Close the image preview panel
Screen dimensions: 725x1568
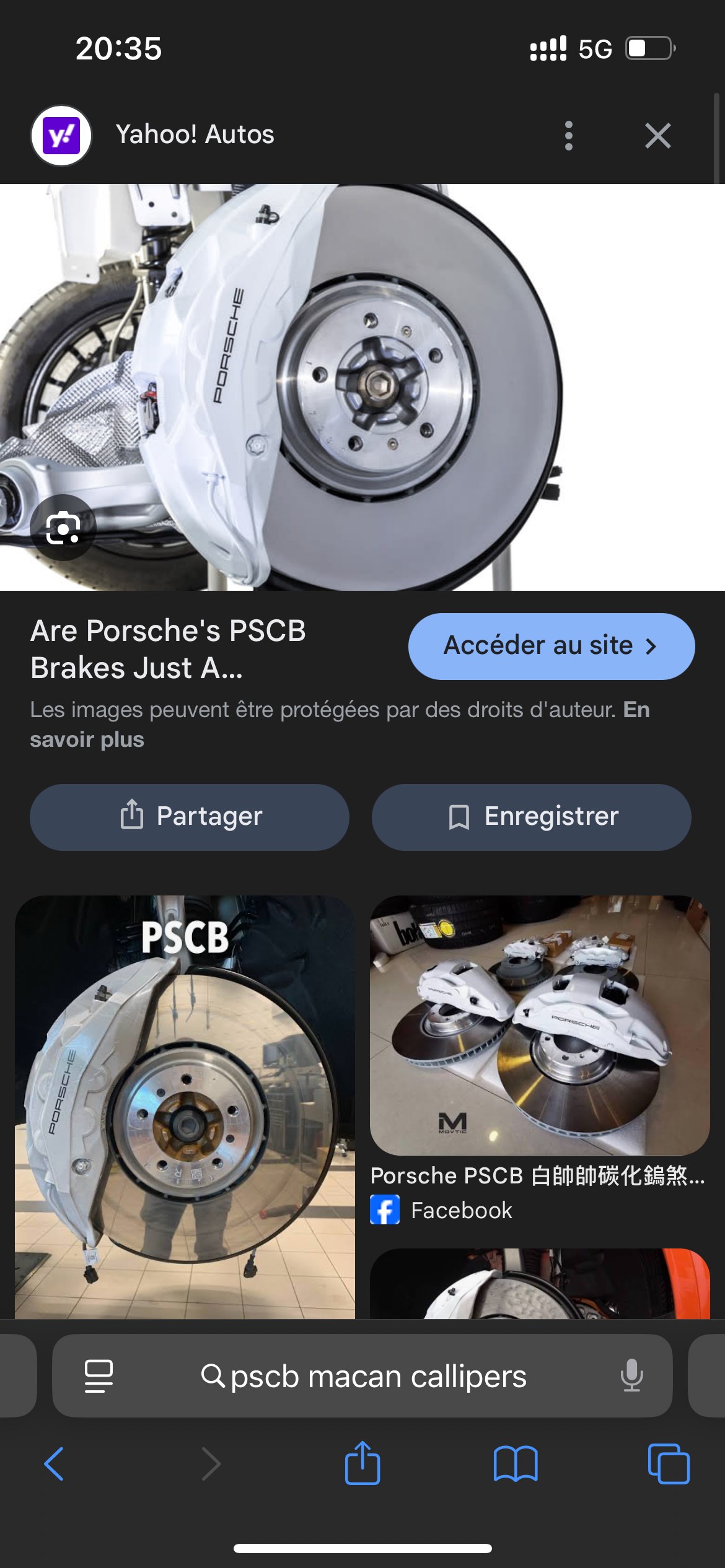[657, 136]
